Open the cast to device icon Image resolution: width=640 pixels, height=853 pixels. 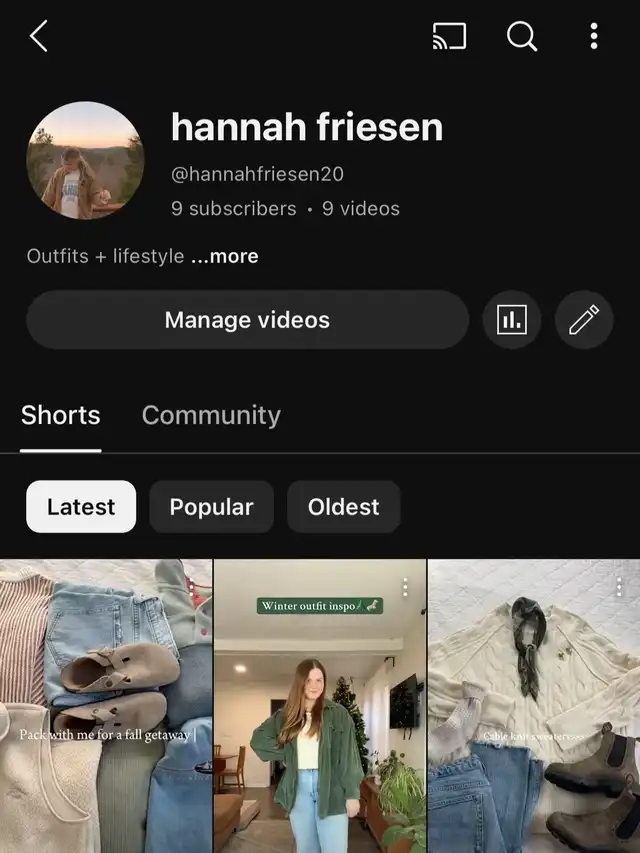pos(449,37)
